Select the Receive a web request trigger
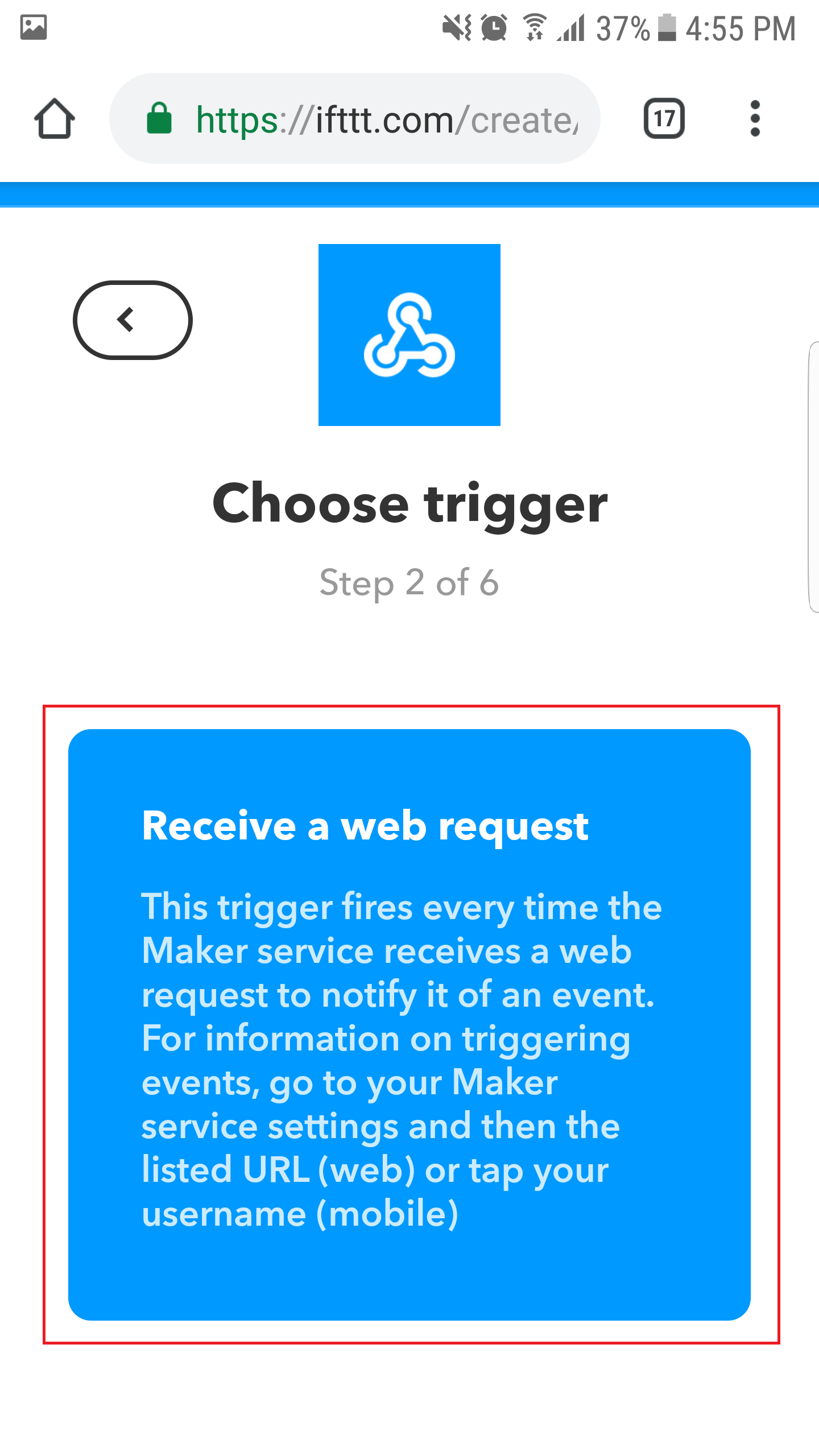Screen dimensions: 819x1456 click(409, 1024)
